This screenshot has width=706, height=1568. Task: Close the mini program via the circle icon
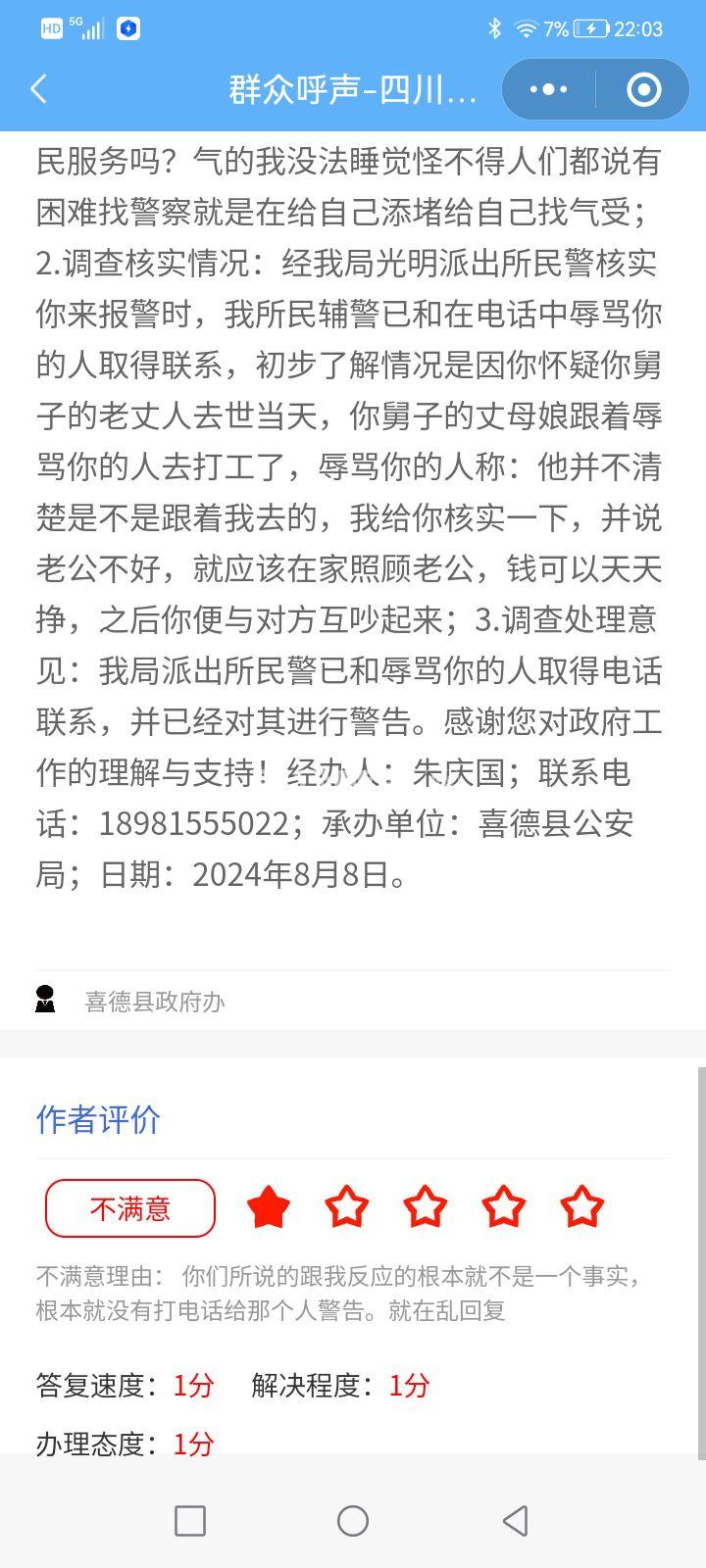click(643, 89)
